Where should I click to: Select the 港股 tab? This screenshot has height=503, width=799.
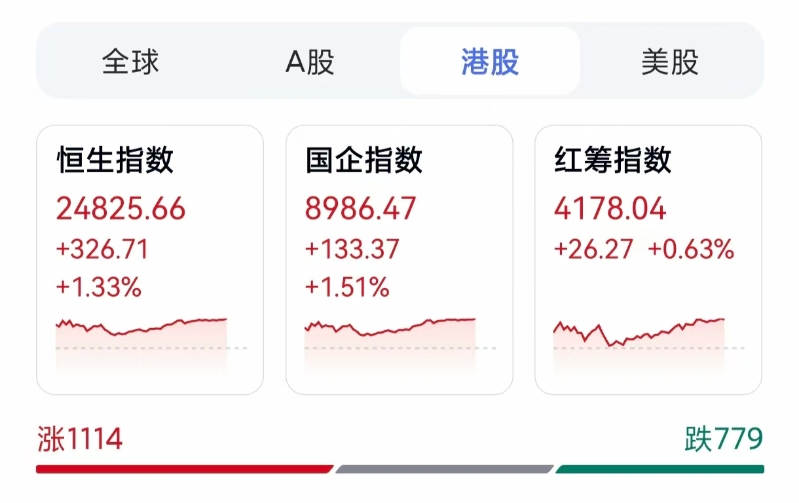coord(490,62)
